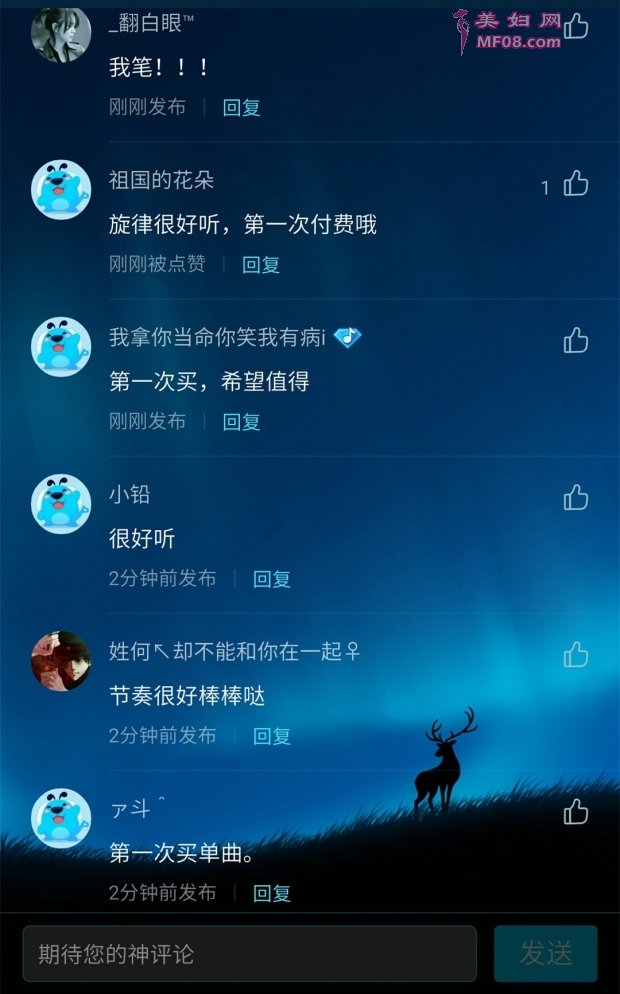
Task: Open 祖国的花朵's profile avatar
Action: (61, 189)
